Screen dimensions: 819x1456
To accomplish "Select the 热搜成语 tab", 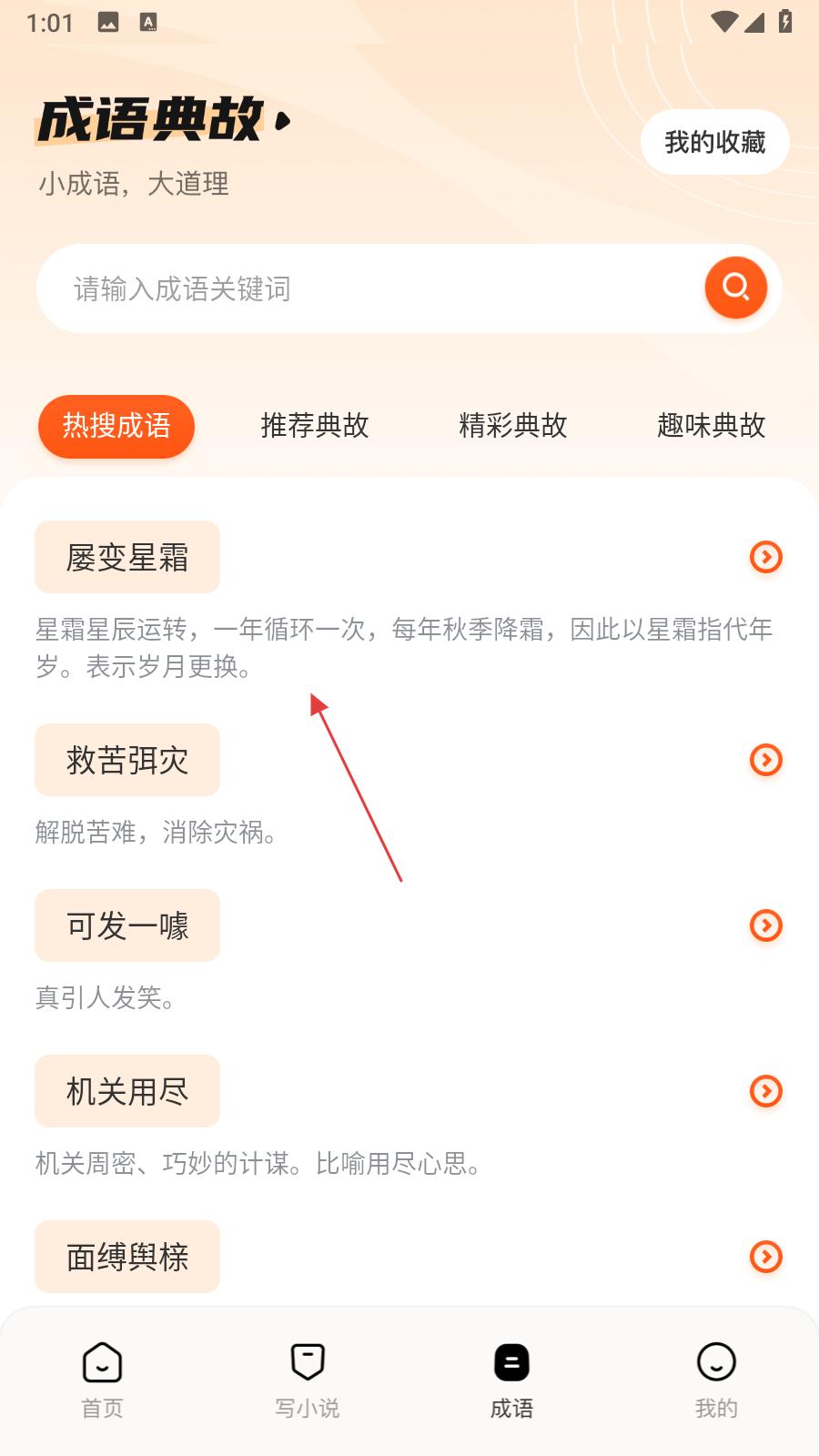I will point(116,426).
